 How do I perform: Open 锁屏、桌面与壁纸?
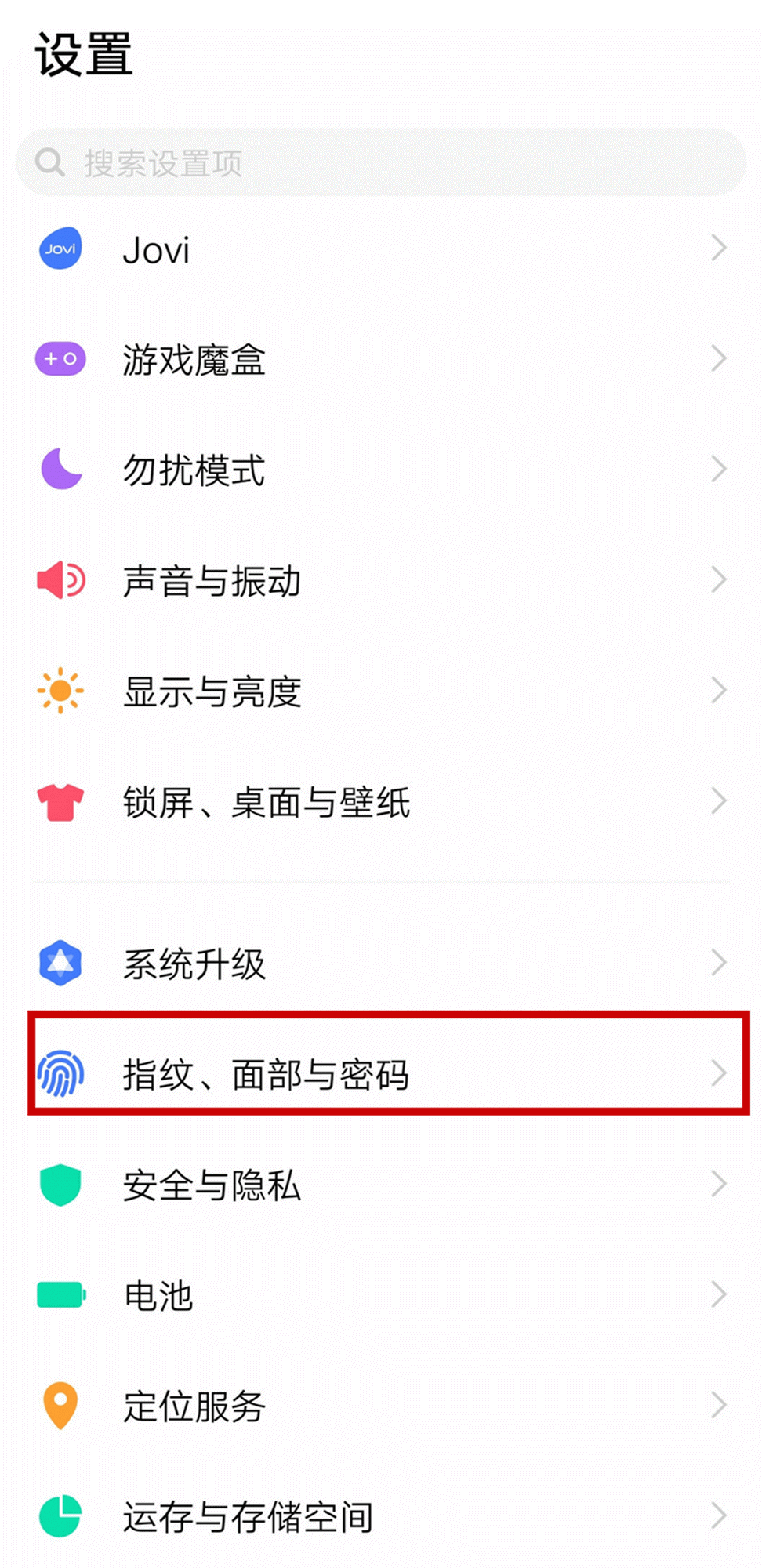point(381,802)
